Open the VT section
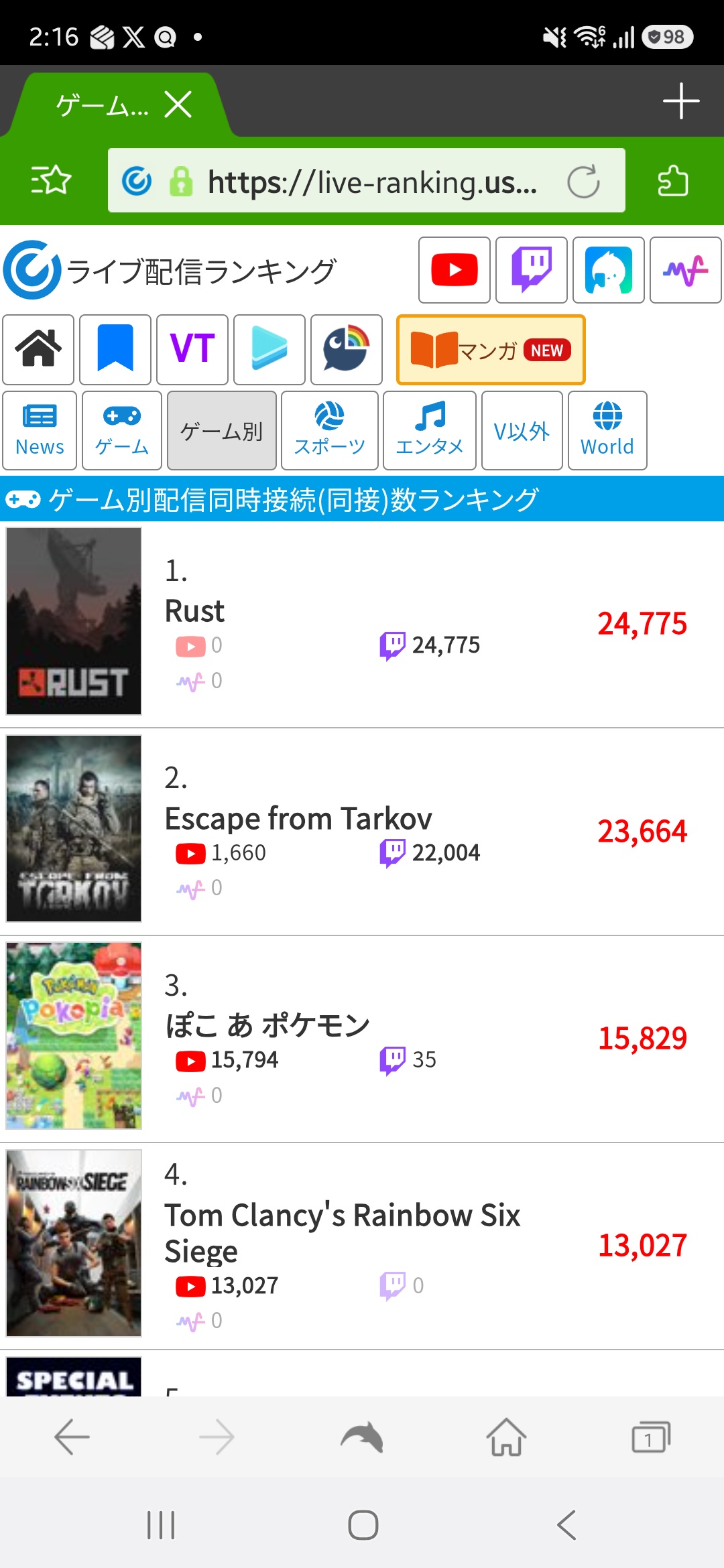Screen dimensions: 724x1568 coord(192,349)
